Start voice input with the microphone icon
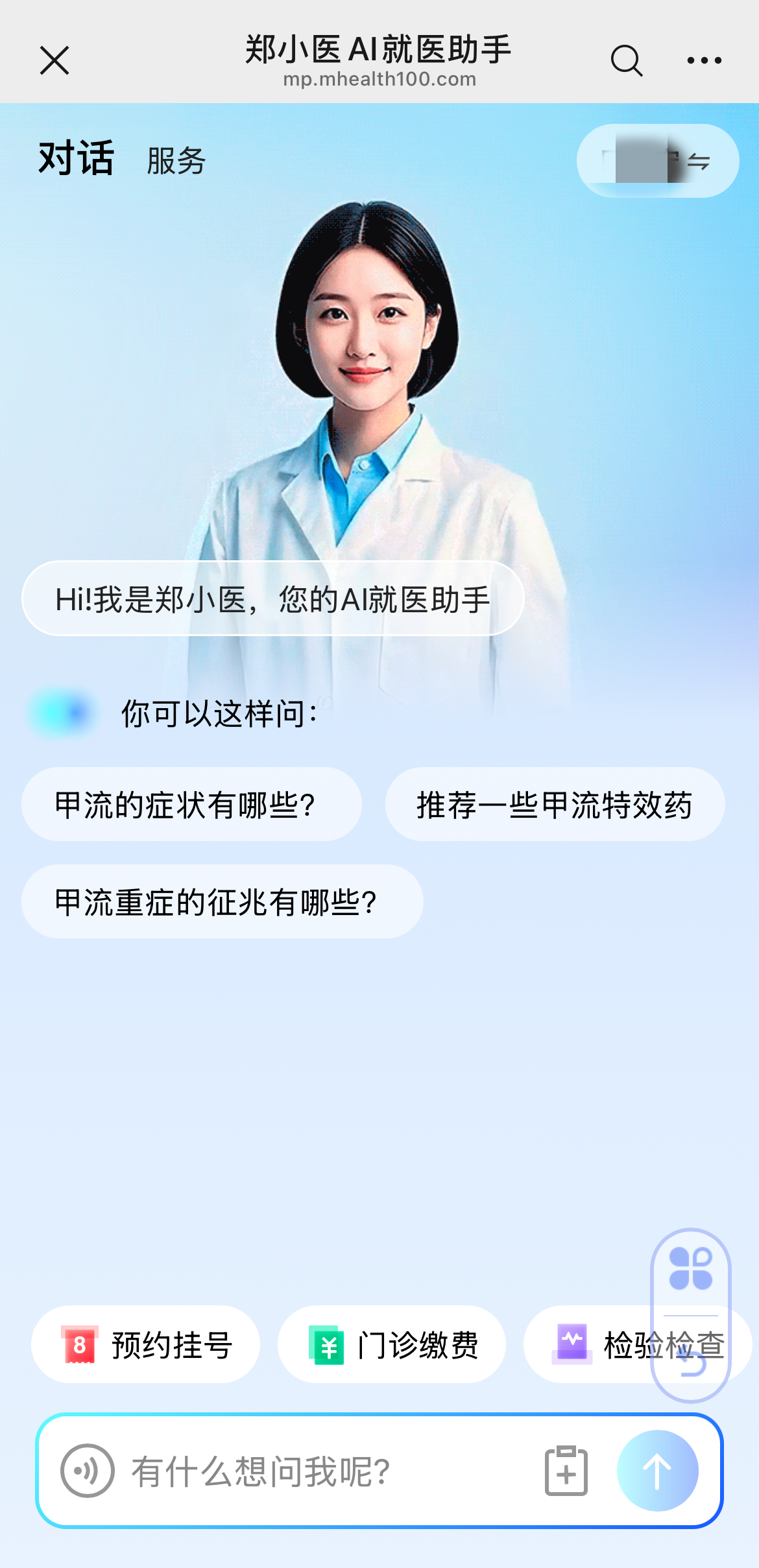The height and width of the screenshot is (1568, 759). pos(88,1471)
